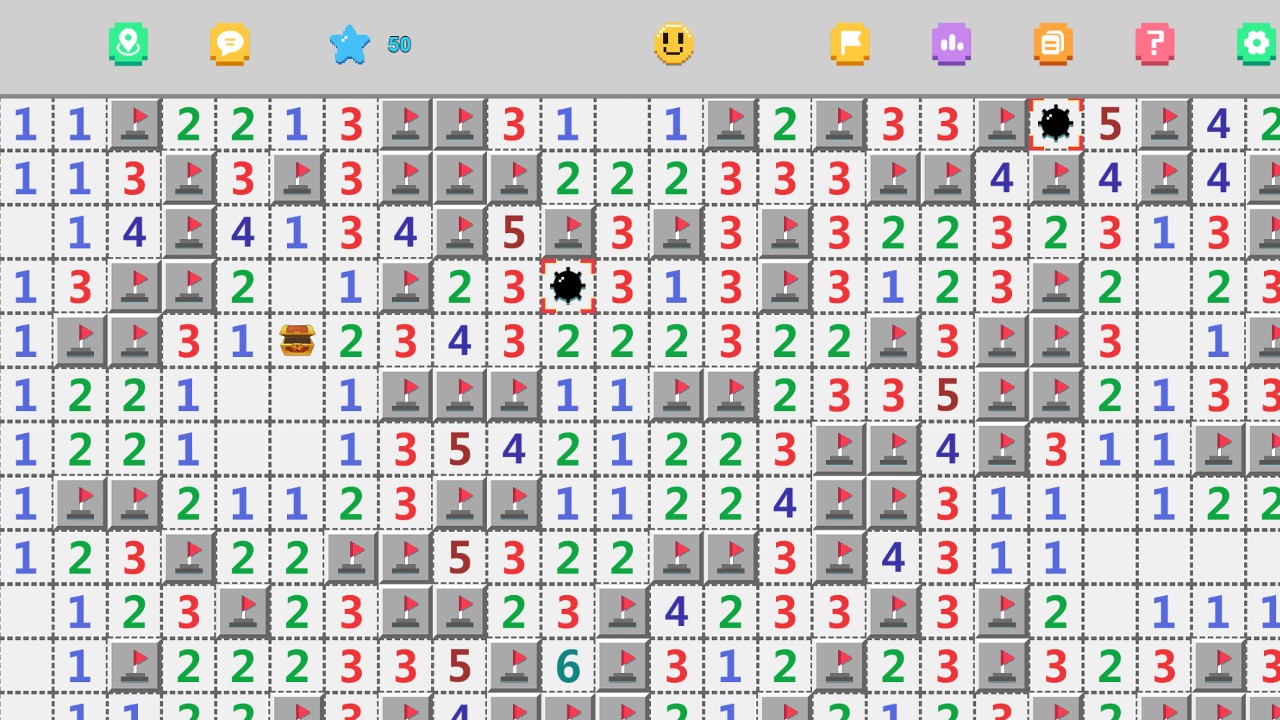Tap the blue star points icon
The image size is (1280, 720).
coord(350,45)
